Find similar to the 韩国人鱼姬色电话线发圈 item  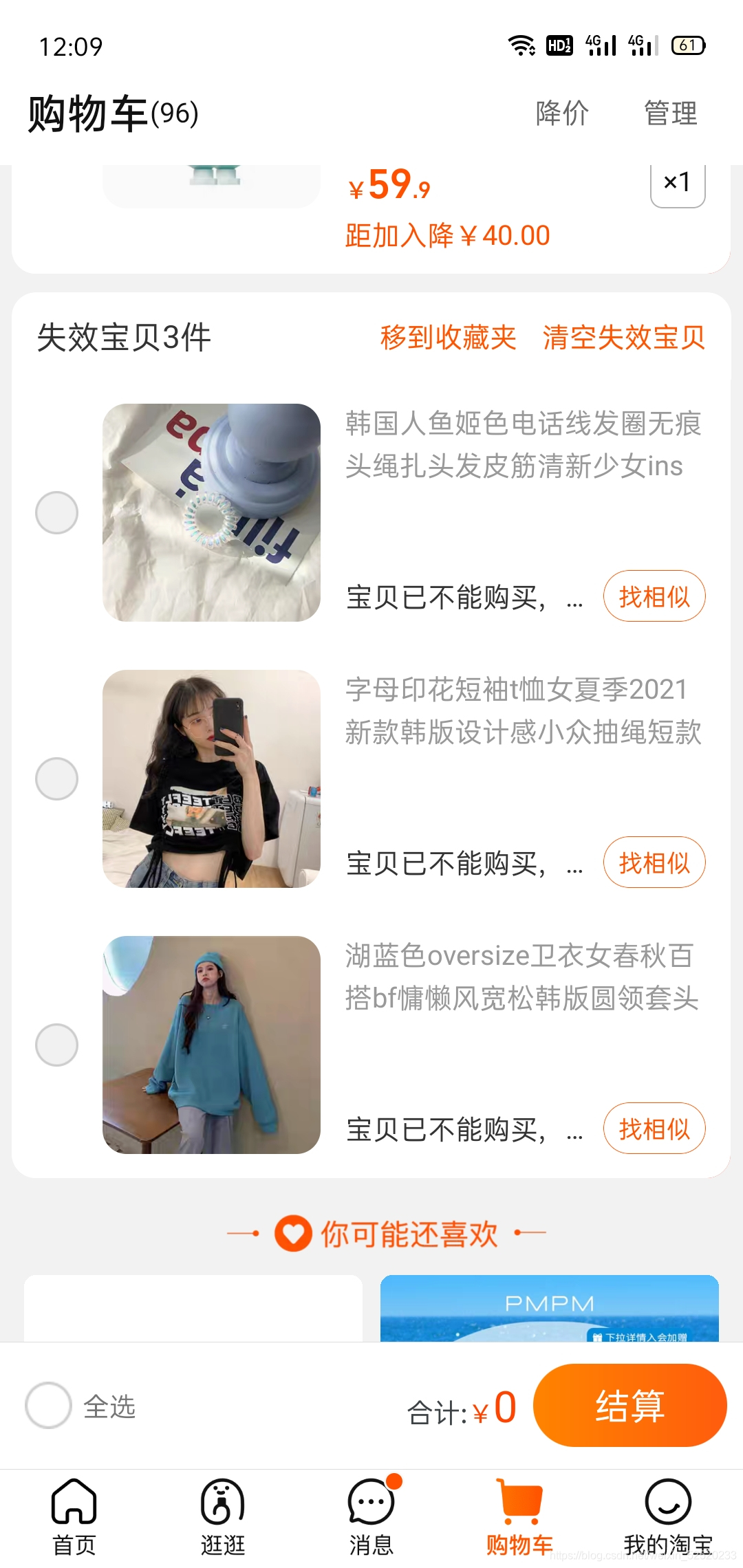tap(654, 596)
